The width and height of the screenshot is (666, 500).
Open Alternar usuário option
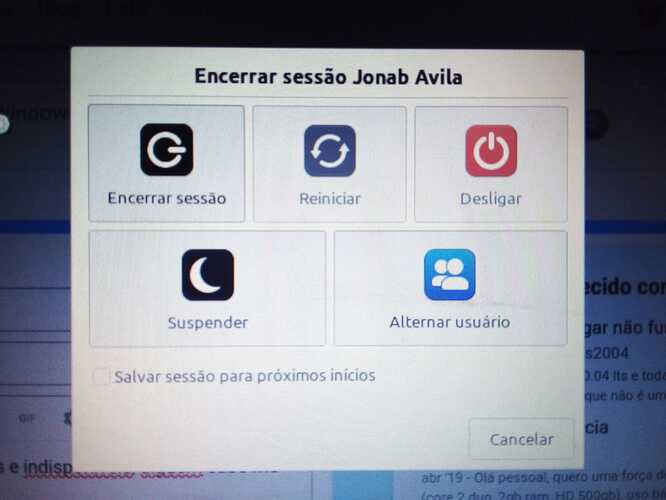click(450, 288)
